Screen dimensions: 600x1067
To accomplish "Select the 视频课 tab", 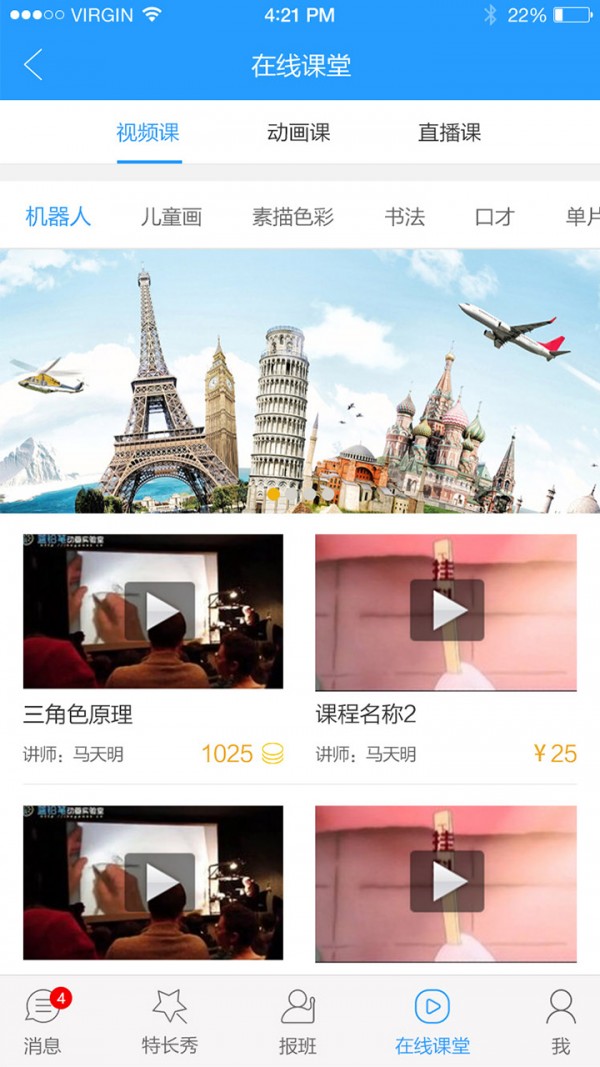I will tap(148, 132).
